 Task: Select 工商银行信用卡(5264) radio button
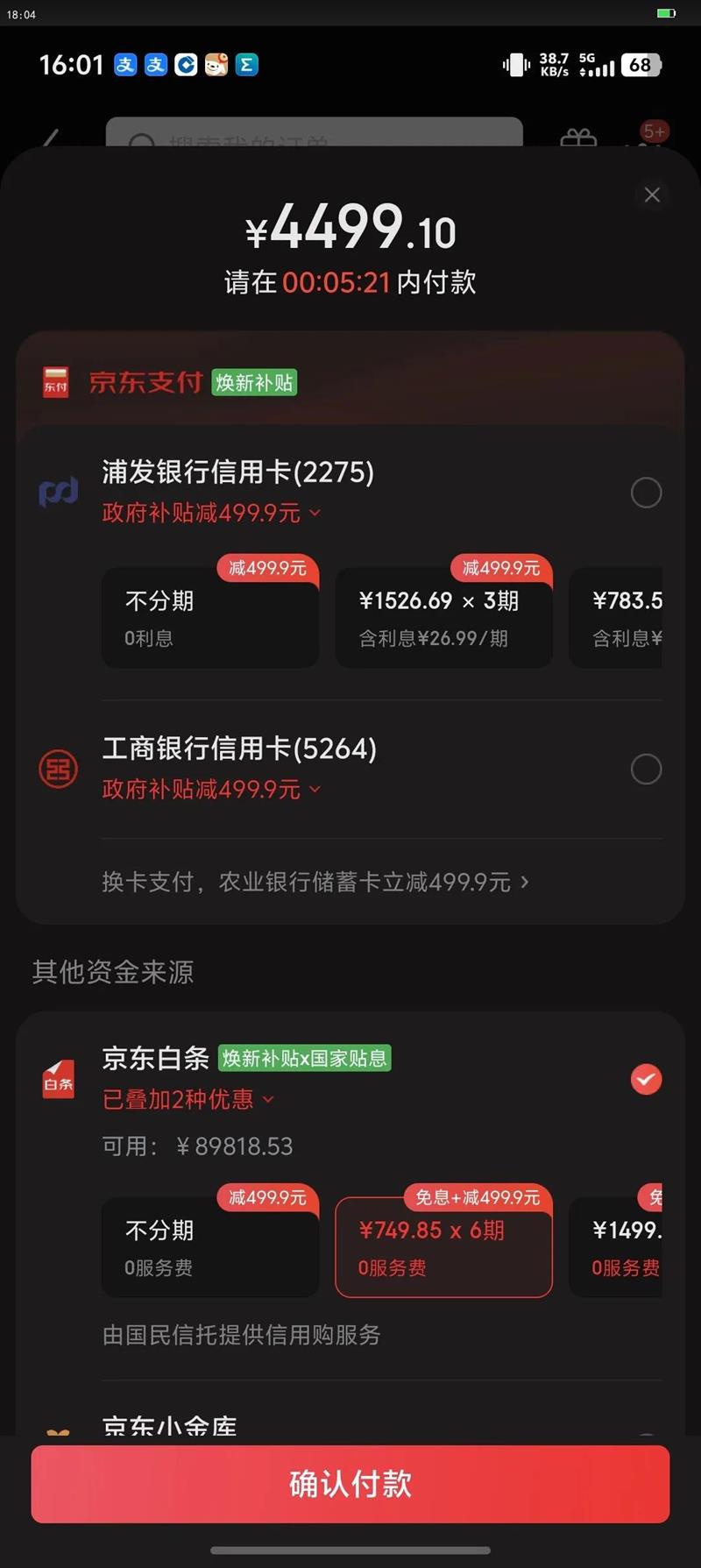646,769
